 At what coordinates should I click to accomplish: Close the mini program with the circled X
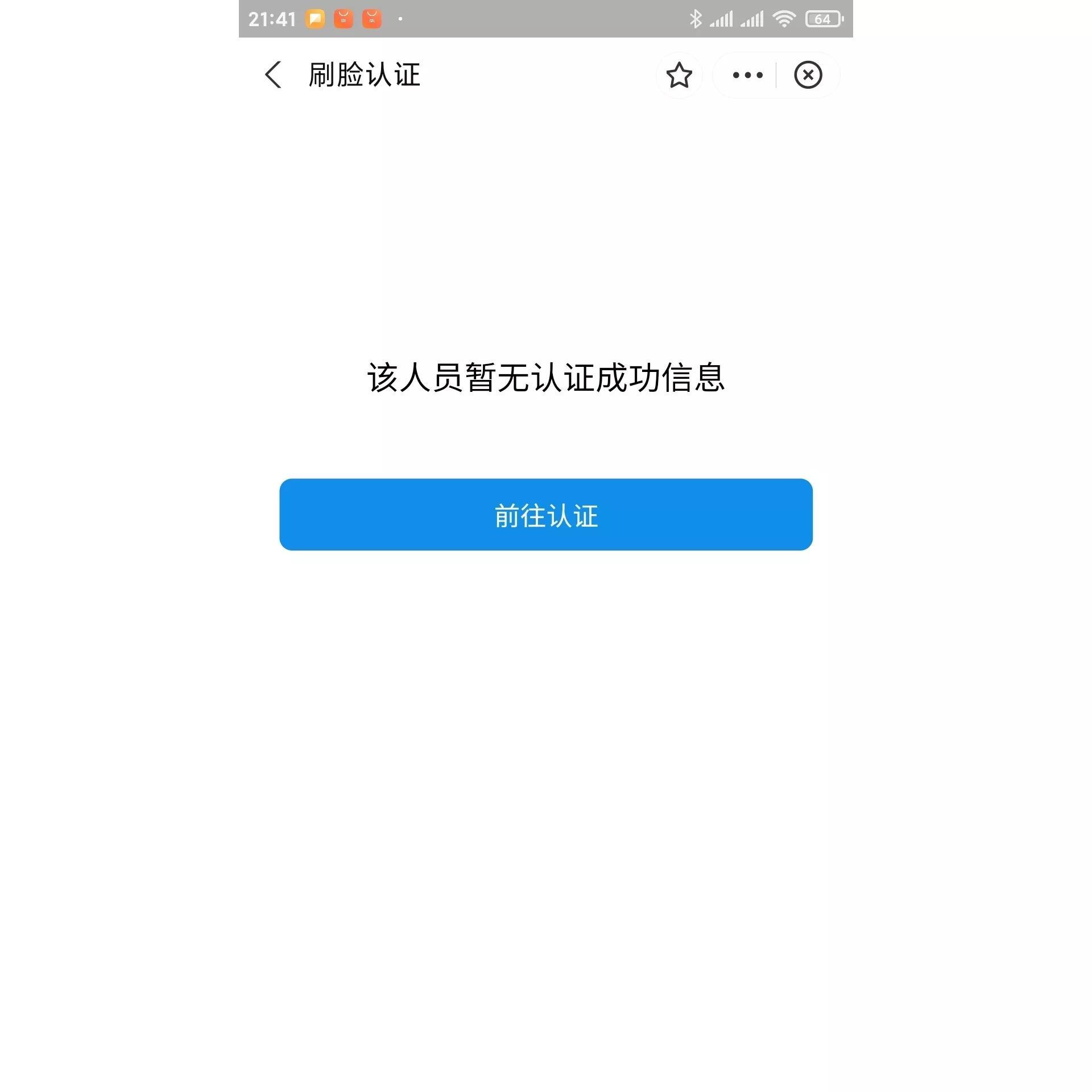coord(808,75)
